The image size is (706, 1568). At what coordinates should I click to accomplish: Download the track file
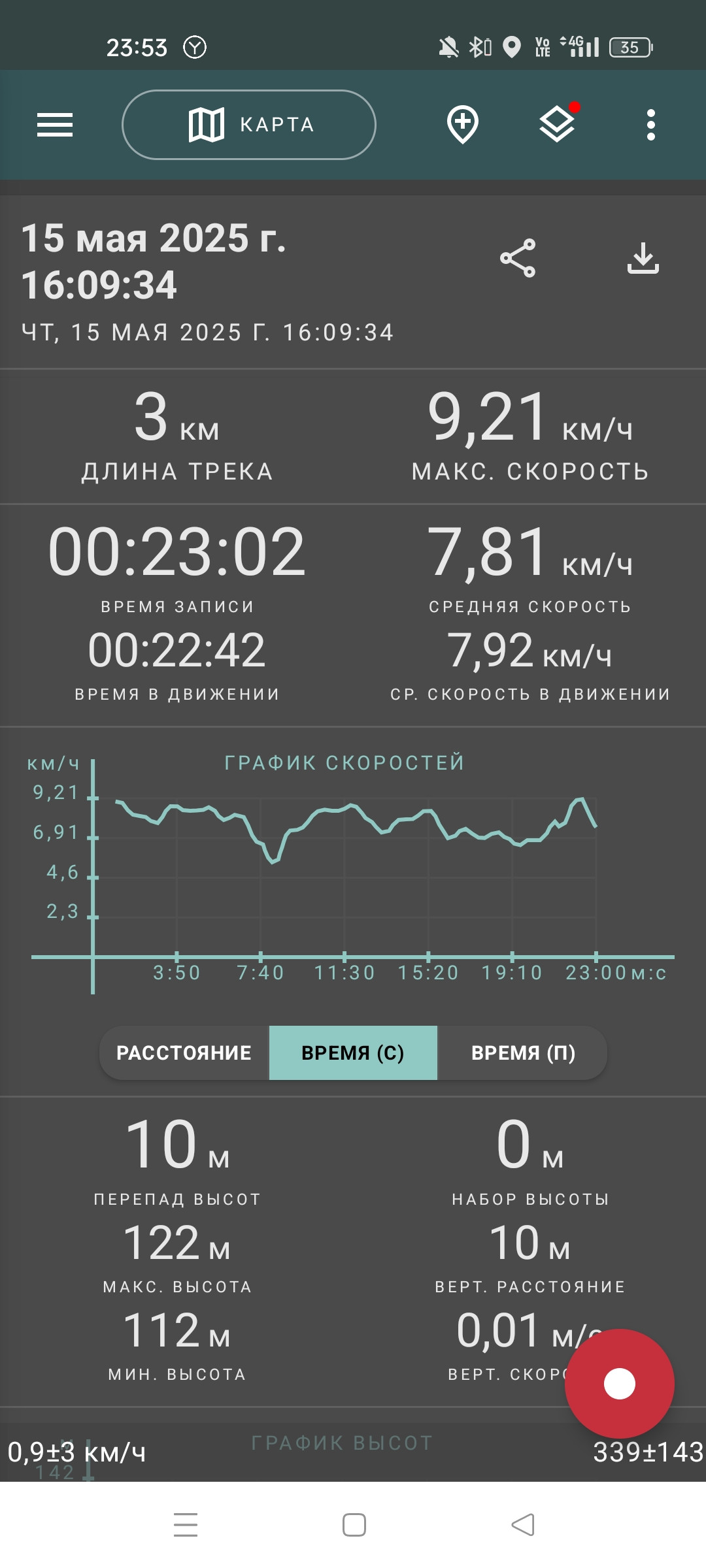click(643, 258)
